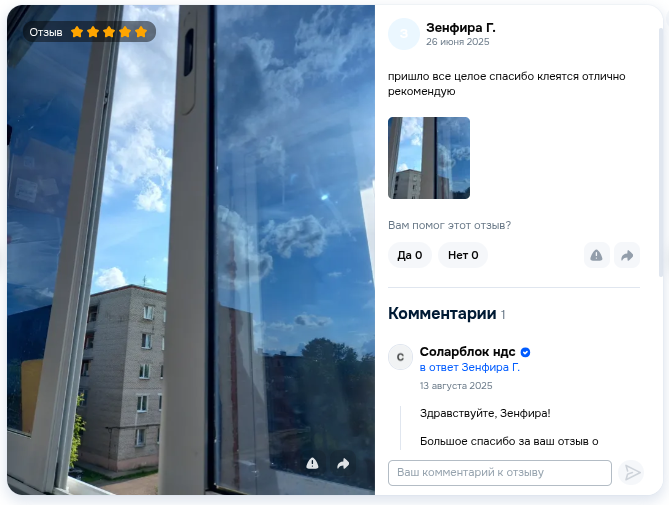Open в ответ Зенфира Г. link

pos(469,367)
